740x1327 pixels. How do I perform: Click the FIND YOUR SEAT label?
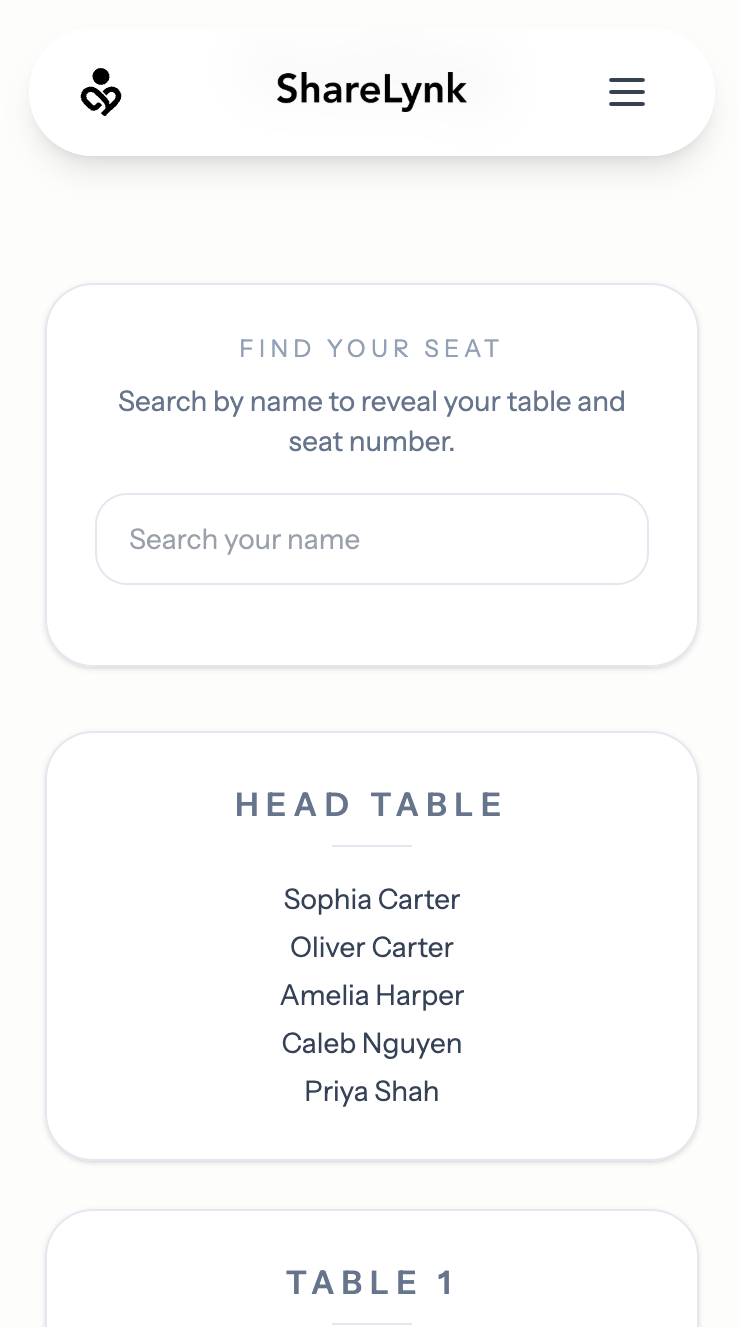(370, 348)
